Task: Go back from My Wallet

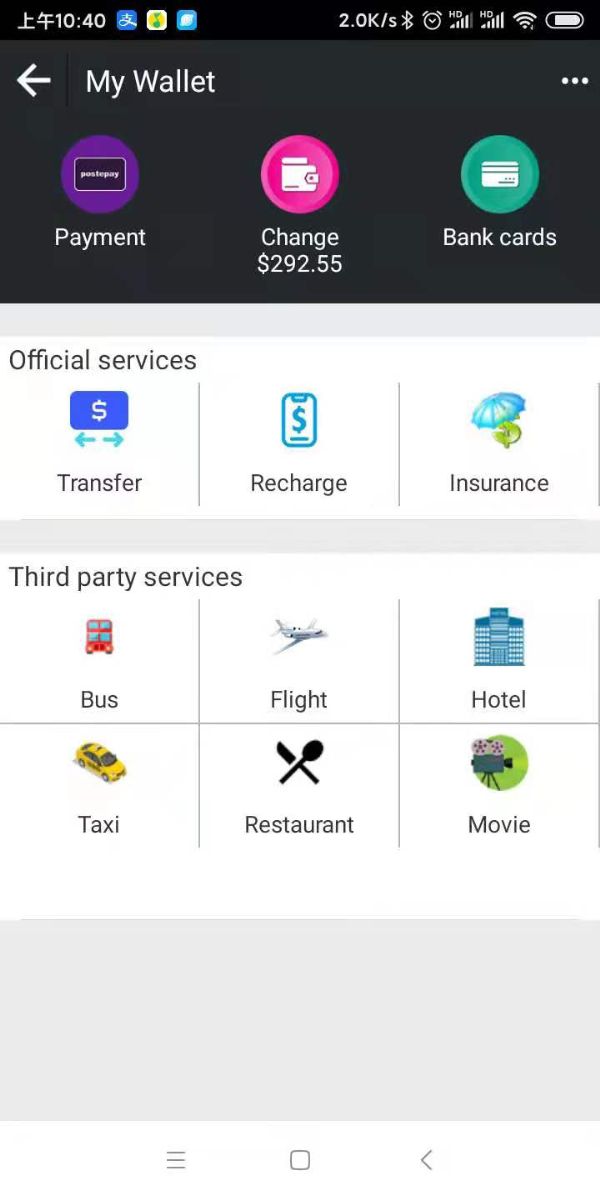Action: pyautogui.click(x=34, y=81)
